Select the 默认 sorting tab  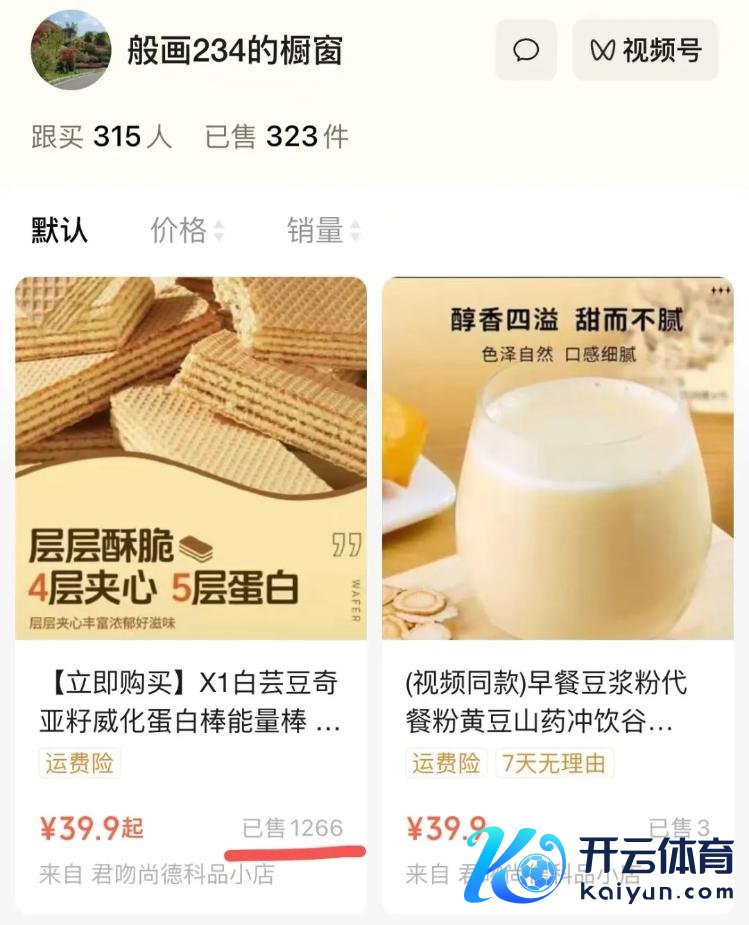coord(60,231)
